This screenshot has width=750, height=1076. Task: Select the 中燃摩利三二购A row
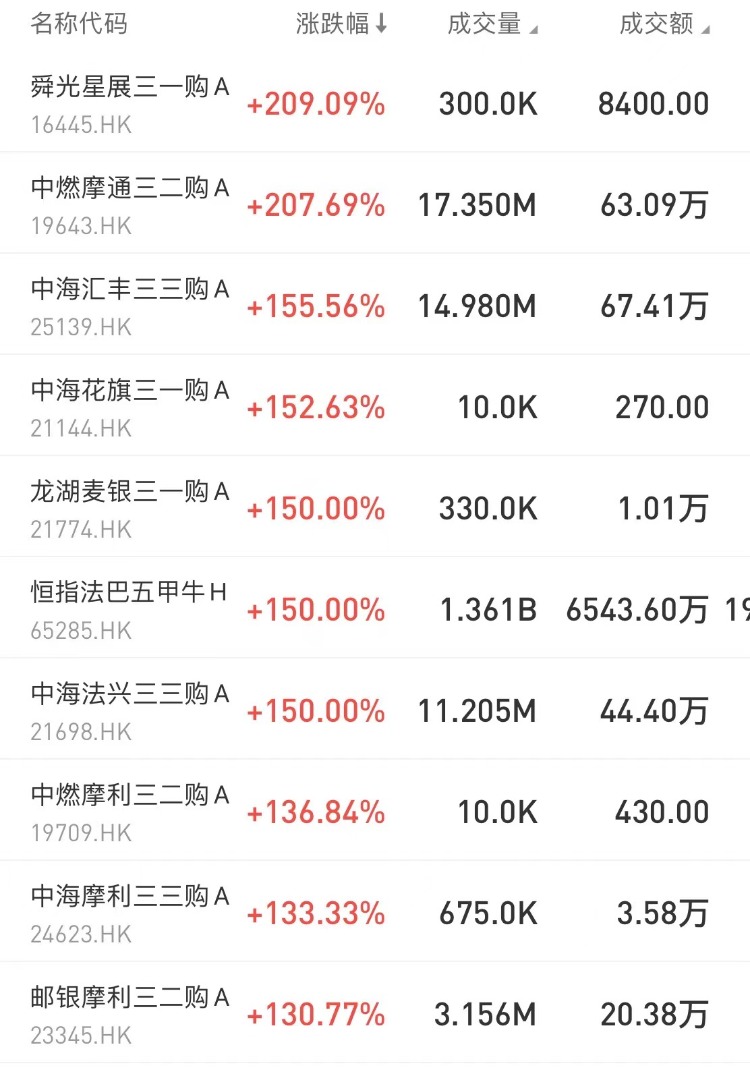130,810
